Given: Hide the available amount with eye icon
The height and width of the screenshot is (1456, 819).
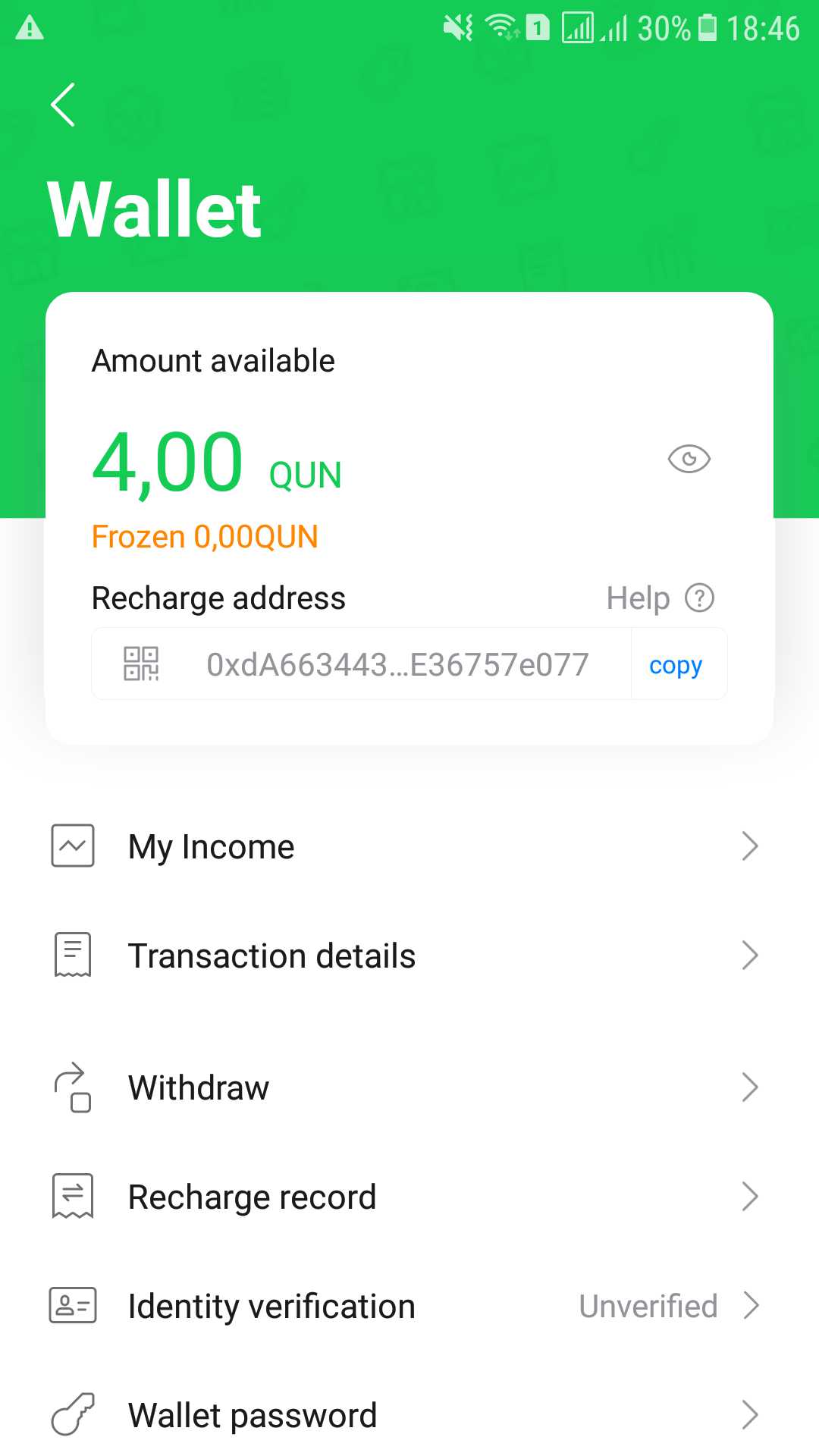Looking at the screenshot, I should coord(689,459).
